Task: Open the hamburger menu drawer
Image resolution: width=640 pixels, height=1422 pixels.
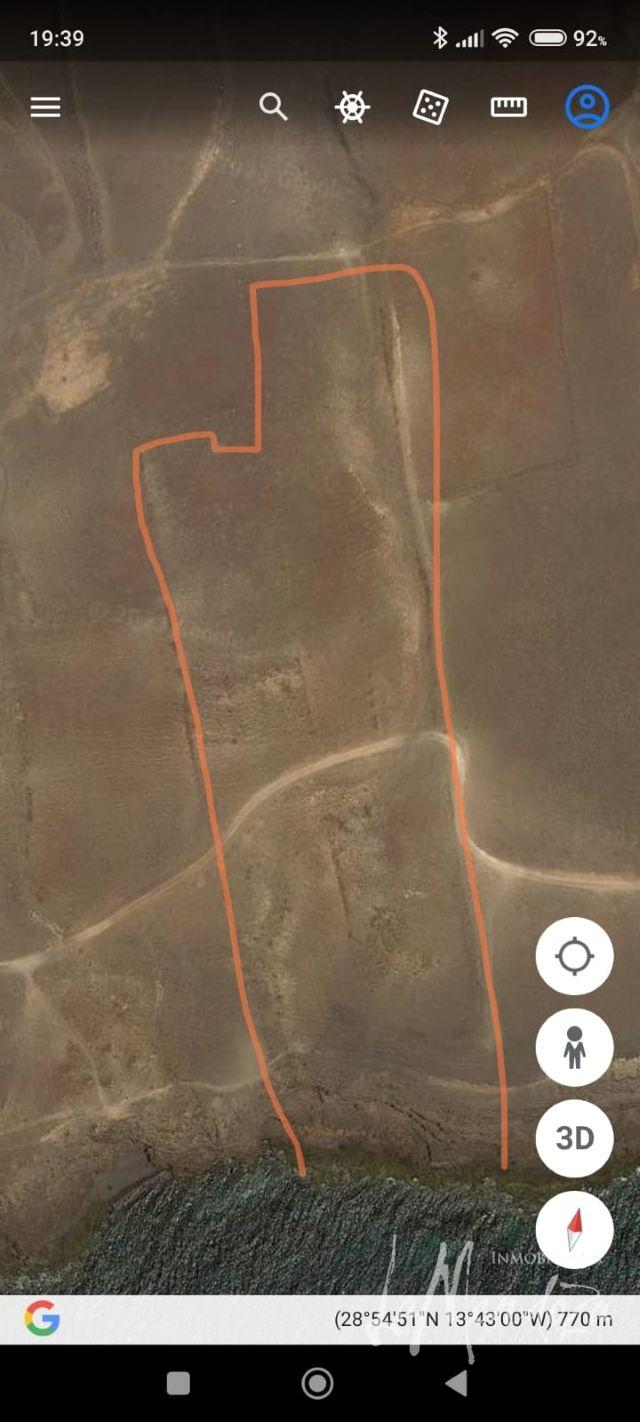Action: click(45, 107)
